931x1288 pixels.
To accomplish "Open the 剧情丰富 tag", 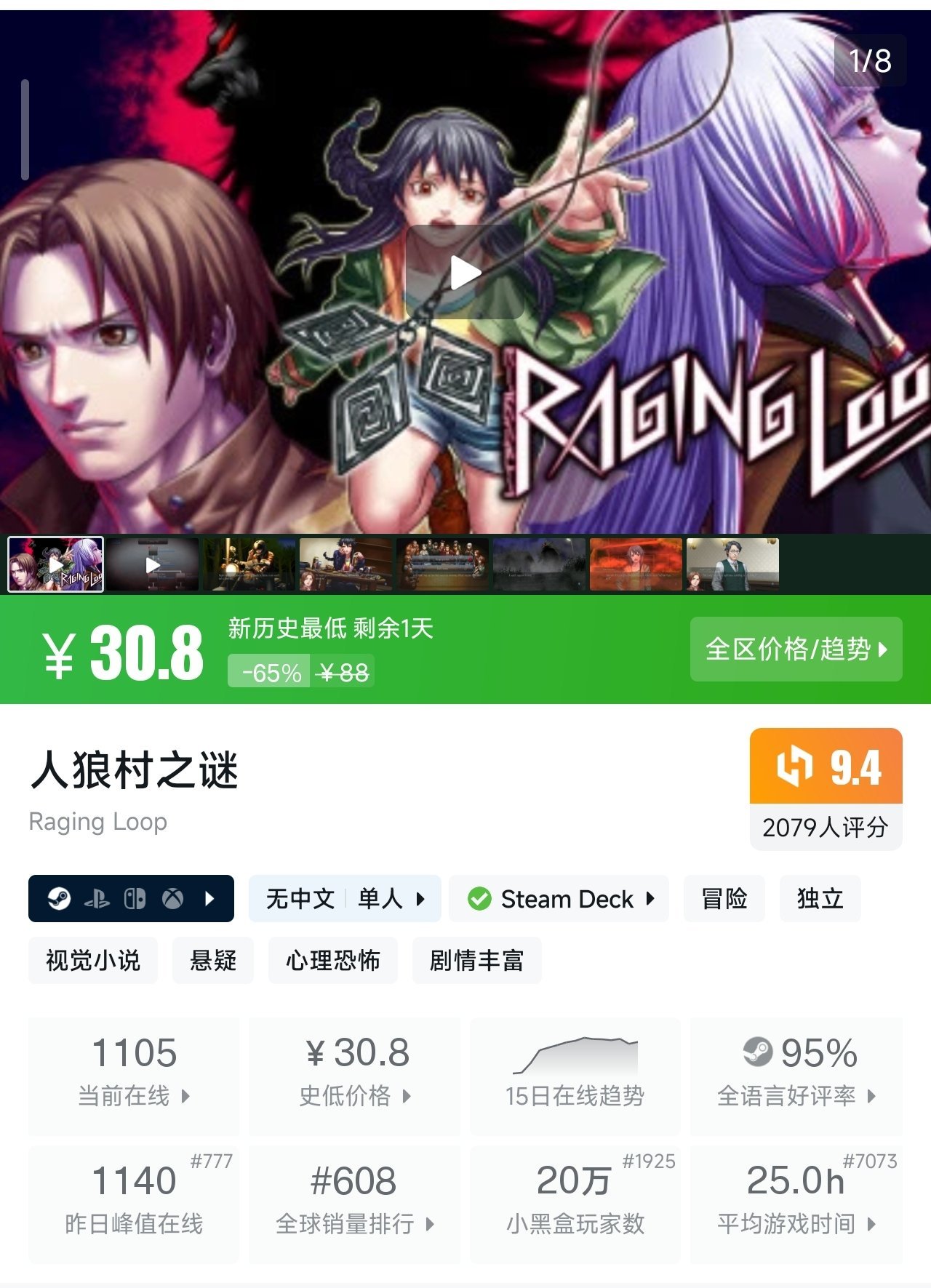I will tap(477, 960).
